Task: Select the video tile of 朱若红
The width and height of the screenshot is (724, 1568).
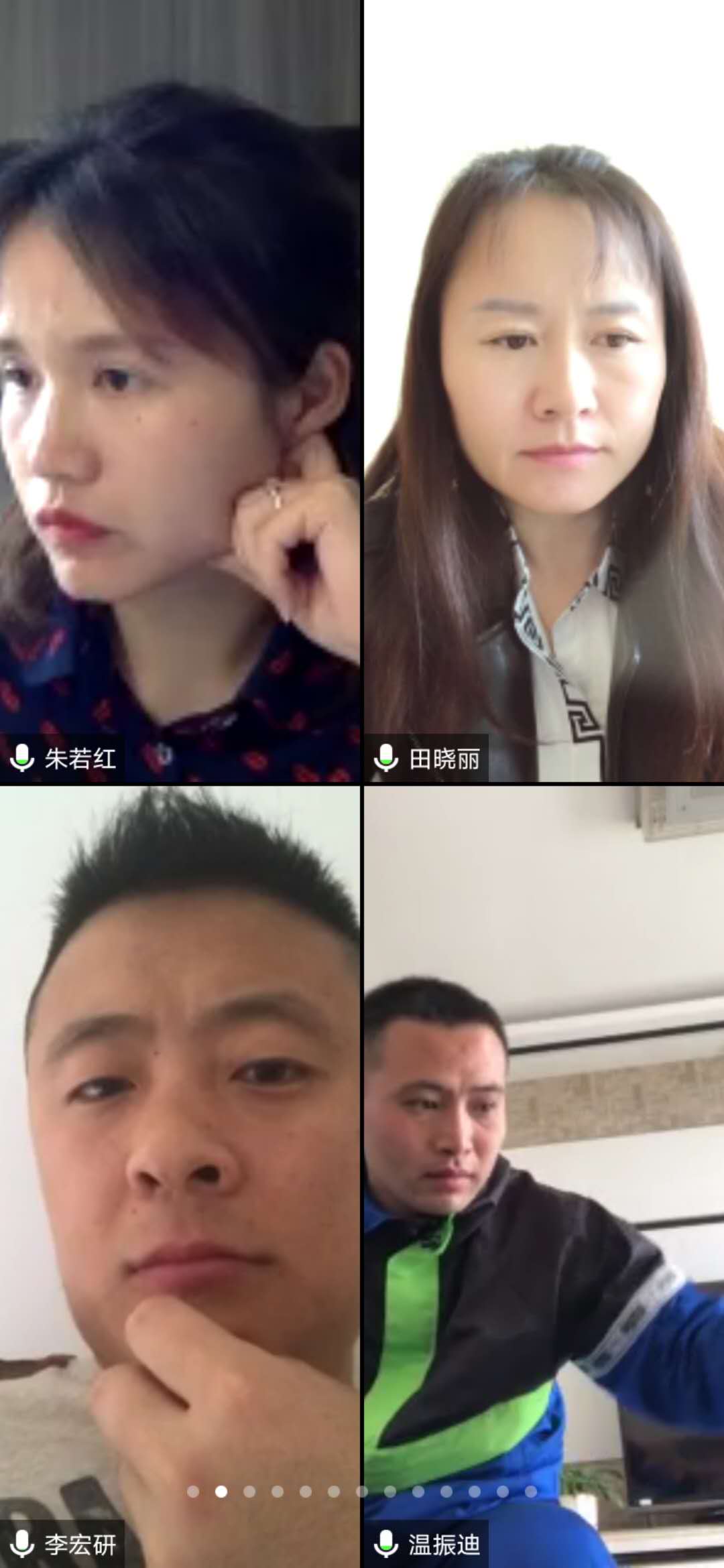Action: point(180,391)
